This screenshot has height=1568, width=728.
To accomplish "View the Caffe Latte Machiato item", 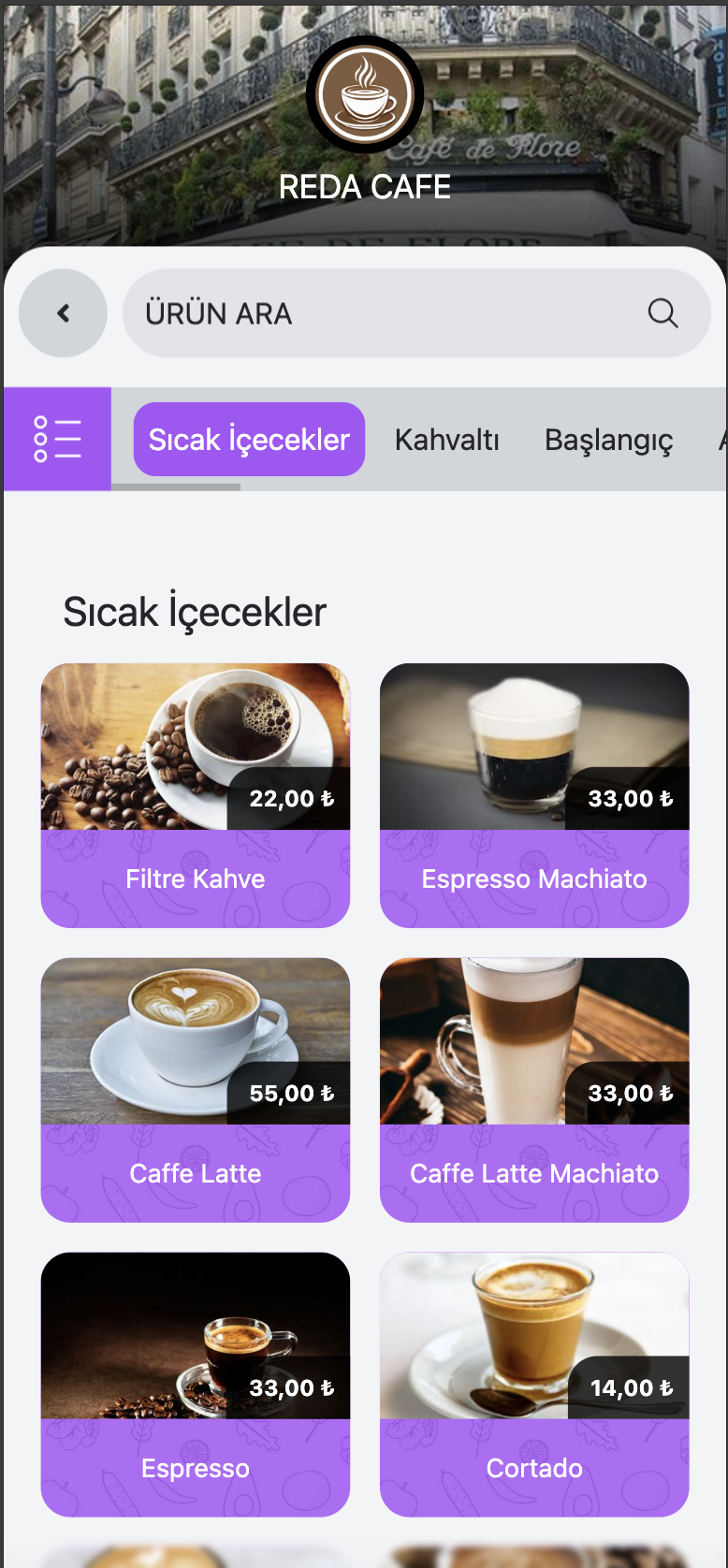I will coord(534,1090).
